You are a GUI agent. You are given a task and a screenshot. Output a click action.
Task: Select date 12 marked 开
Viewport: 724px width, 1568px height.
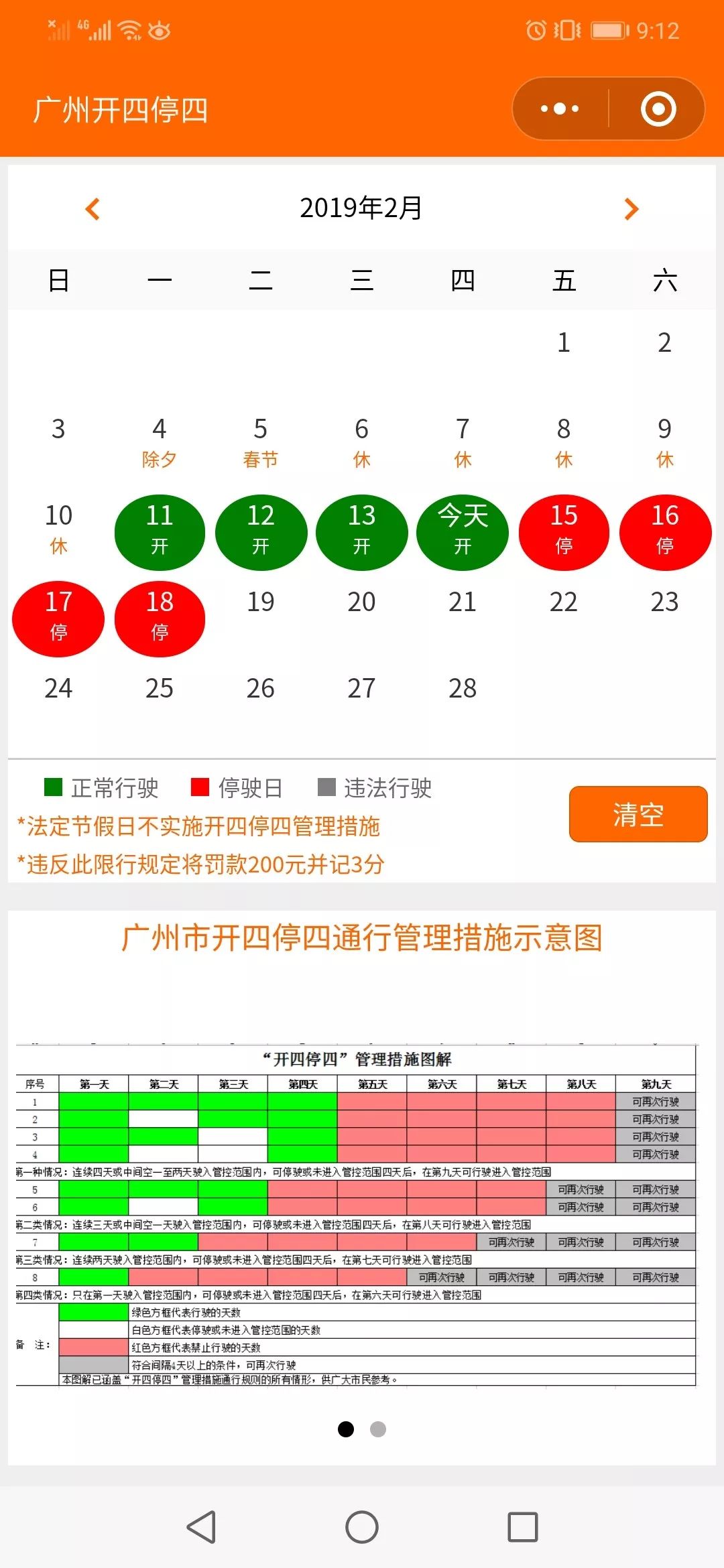click(261, 533)
